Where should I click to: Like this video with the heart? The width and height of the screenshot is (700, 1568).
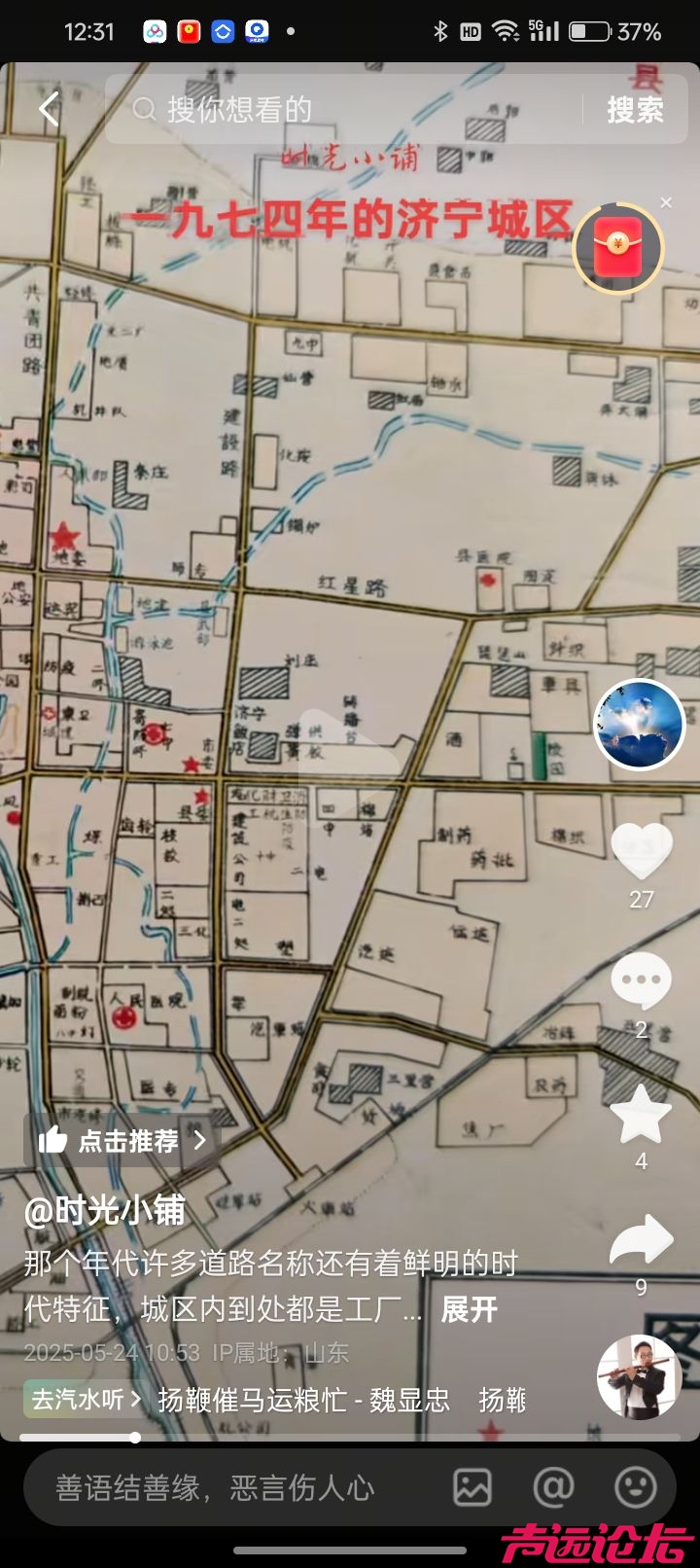pos(641,850)
